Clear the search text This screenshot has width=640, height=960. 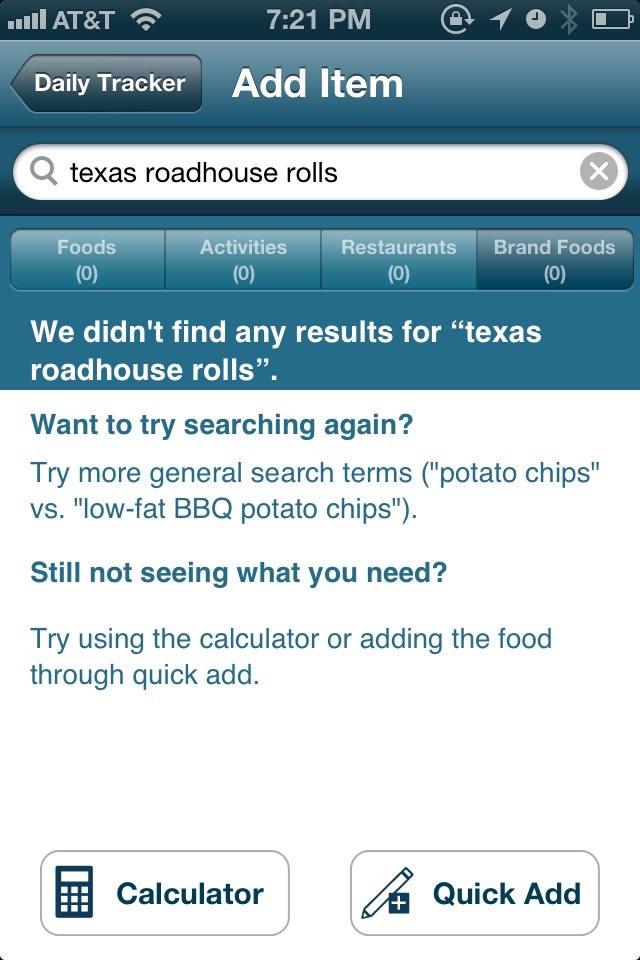tap(598, 173)
